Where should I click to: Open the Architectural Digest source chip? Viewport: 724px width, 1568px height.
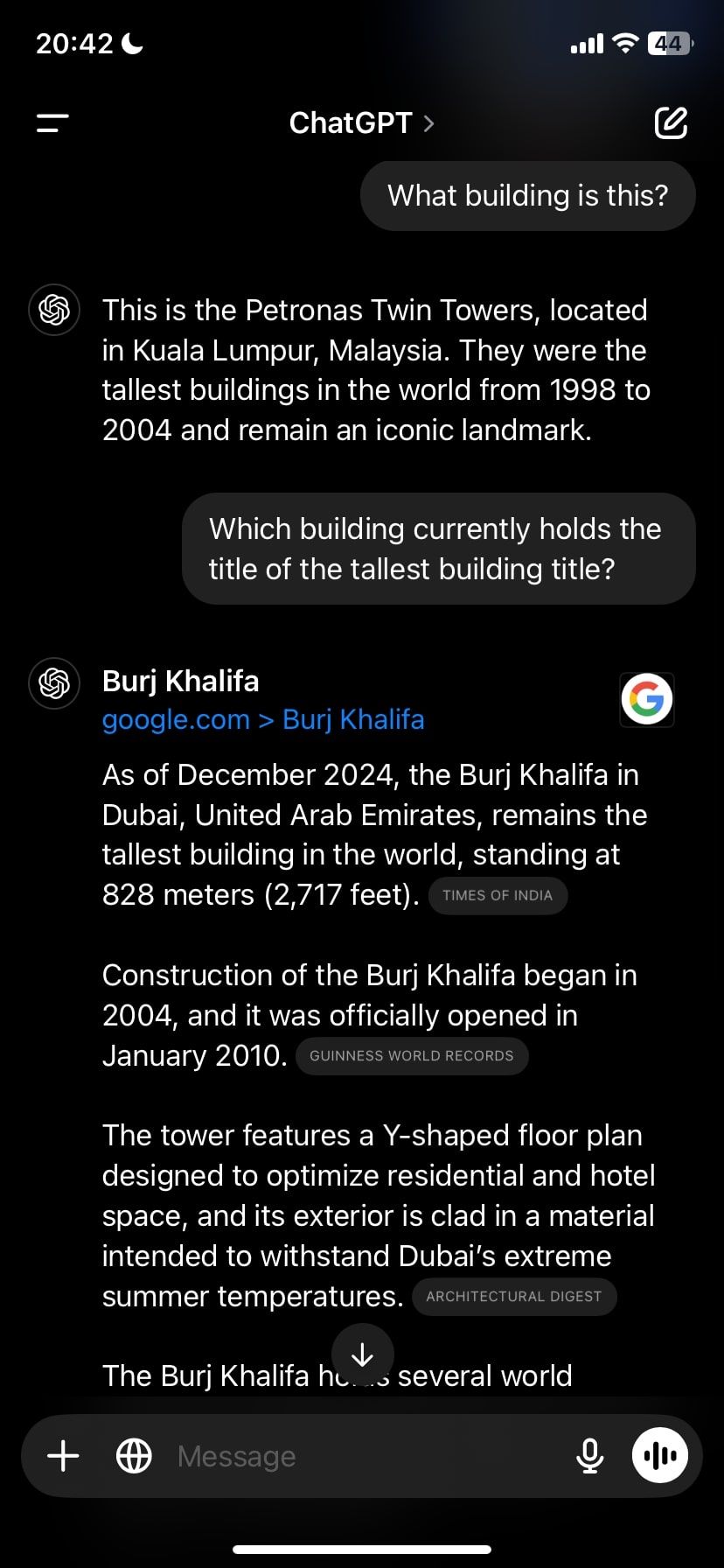tap(514, 1296)
